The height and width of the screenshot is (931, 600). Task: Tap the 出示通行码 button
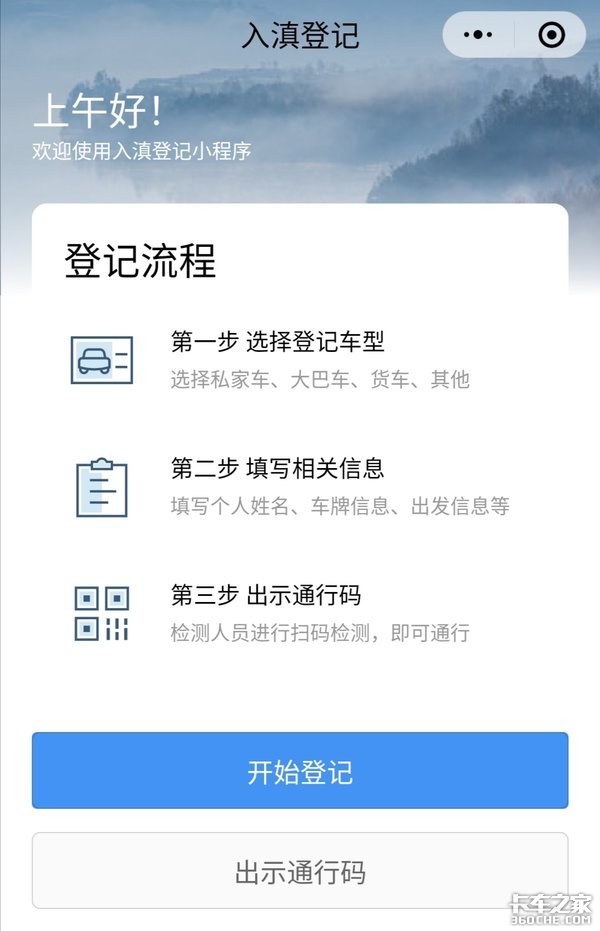click(300, 871)
